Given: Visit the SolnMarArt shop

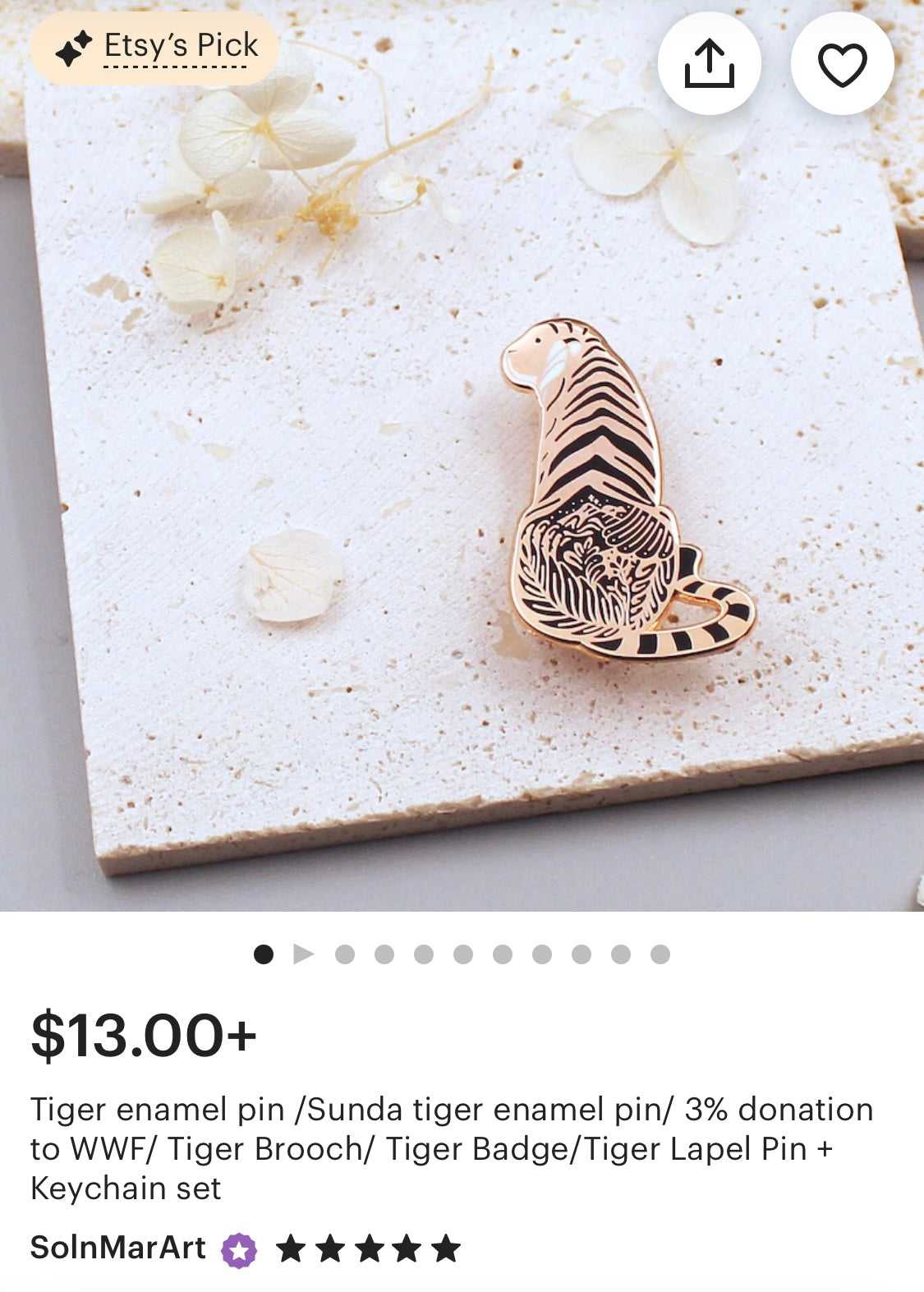Looking at the screenshot, I should click(118, 1248).
